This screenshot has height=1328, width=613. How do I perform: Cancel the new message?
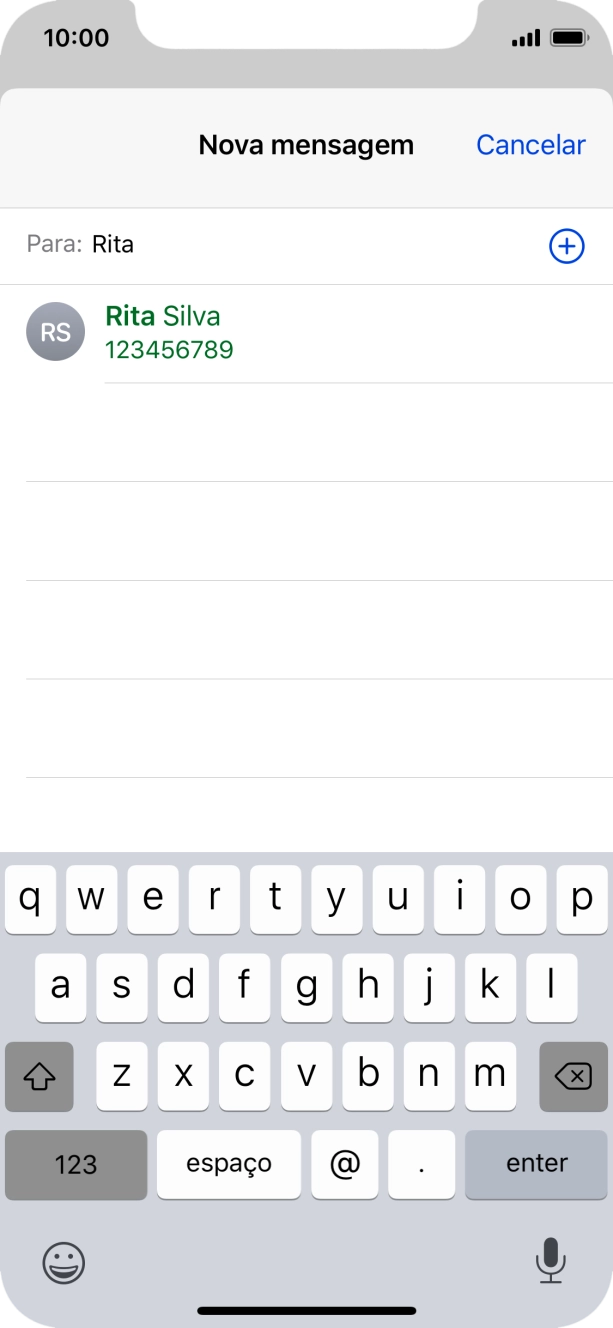(530, 145)
